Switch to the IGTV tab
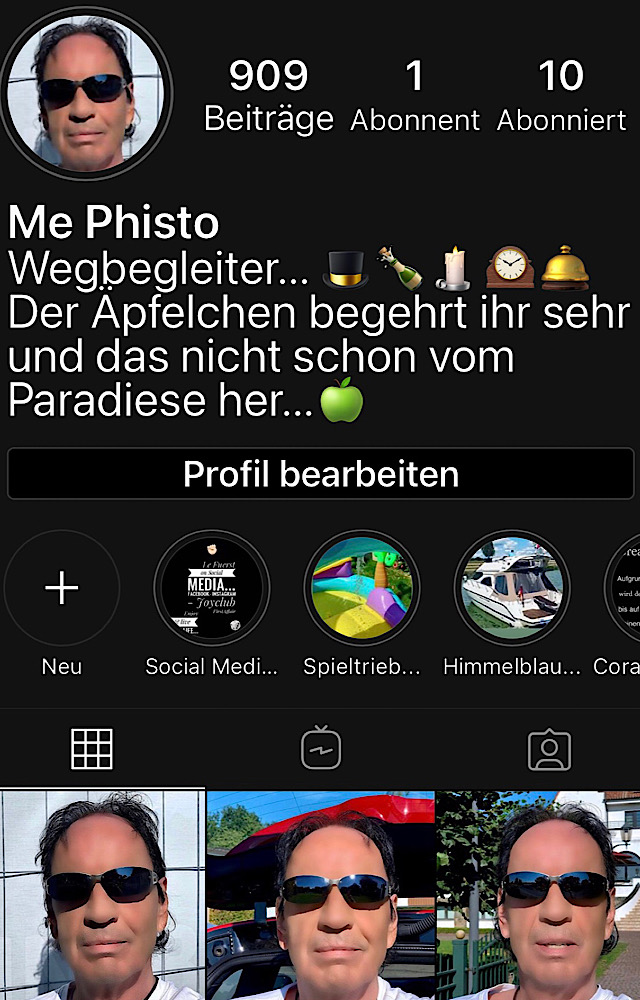 (321, 749)
